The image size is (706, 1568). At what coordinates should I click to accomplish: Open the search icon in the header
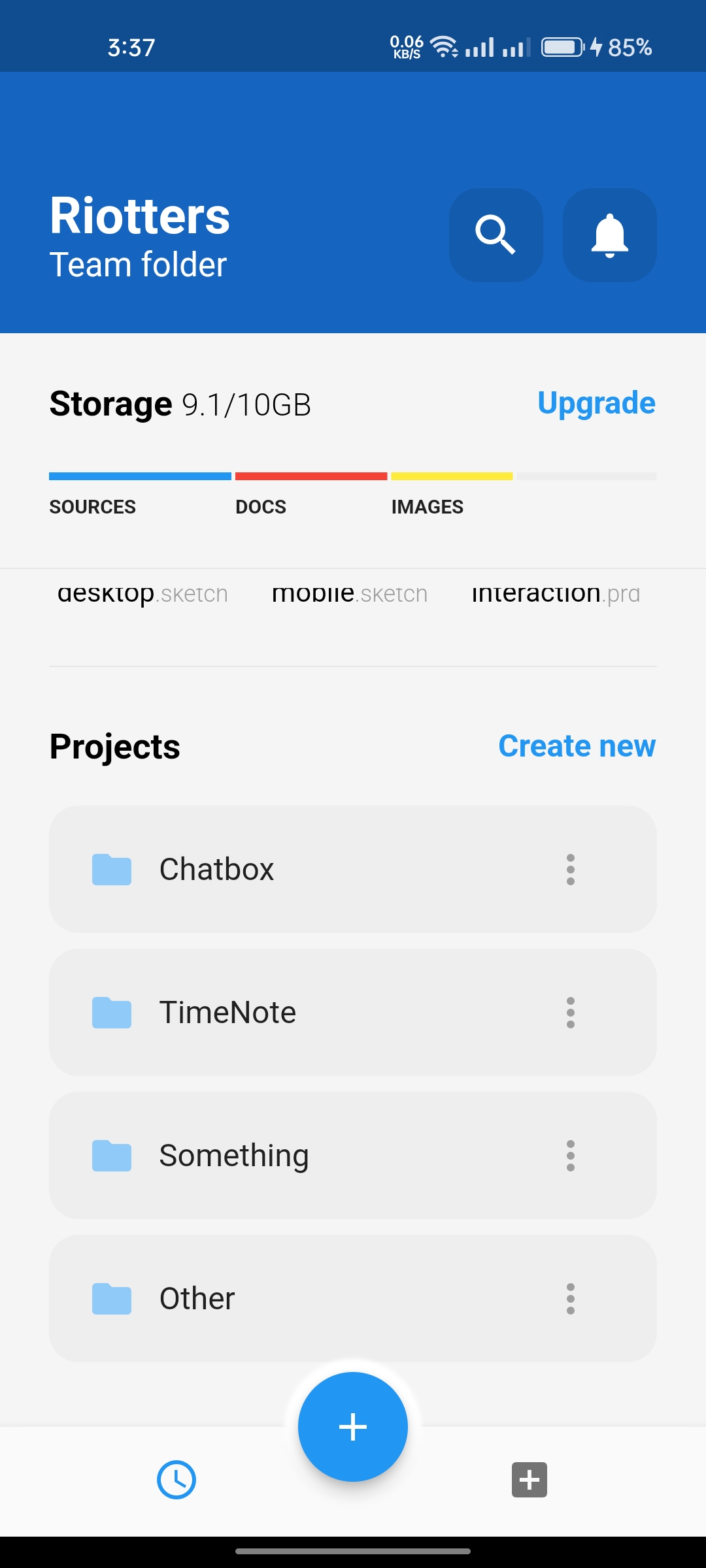point(496,235)
